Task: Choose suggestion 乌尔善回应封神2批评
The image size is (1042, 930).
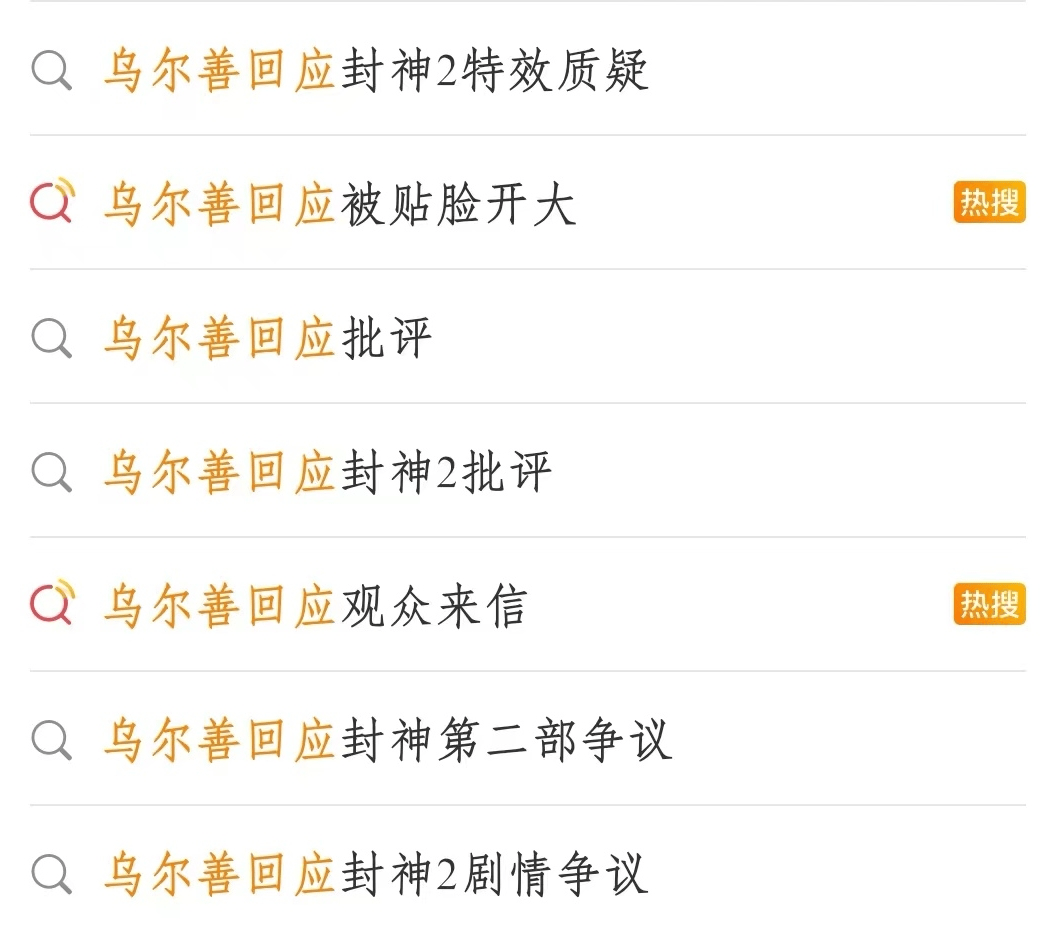Action: click(x=327, y=472)
